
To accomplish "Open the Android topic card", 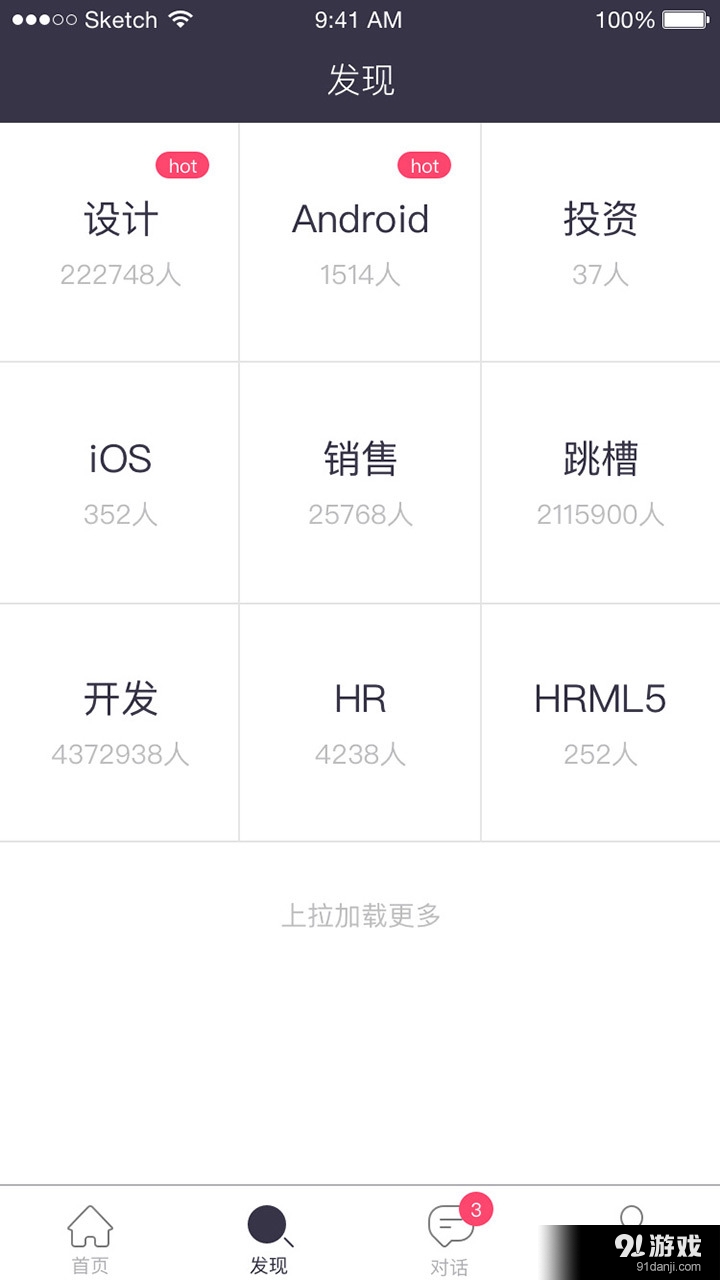I will (x=360, y=240).
